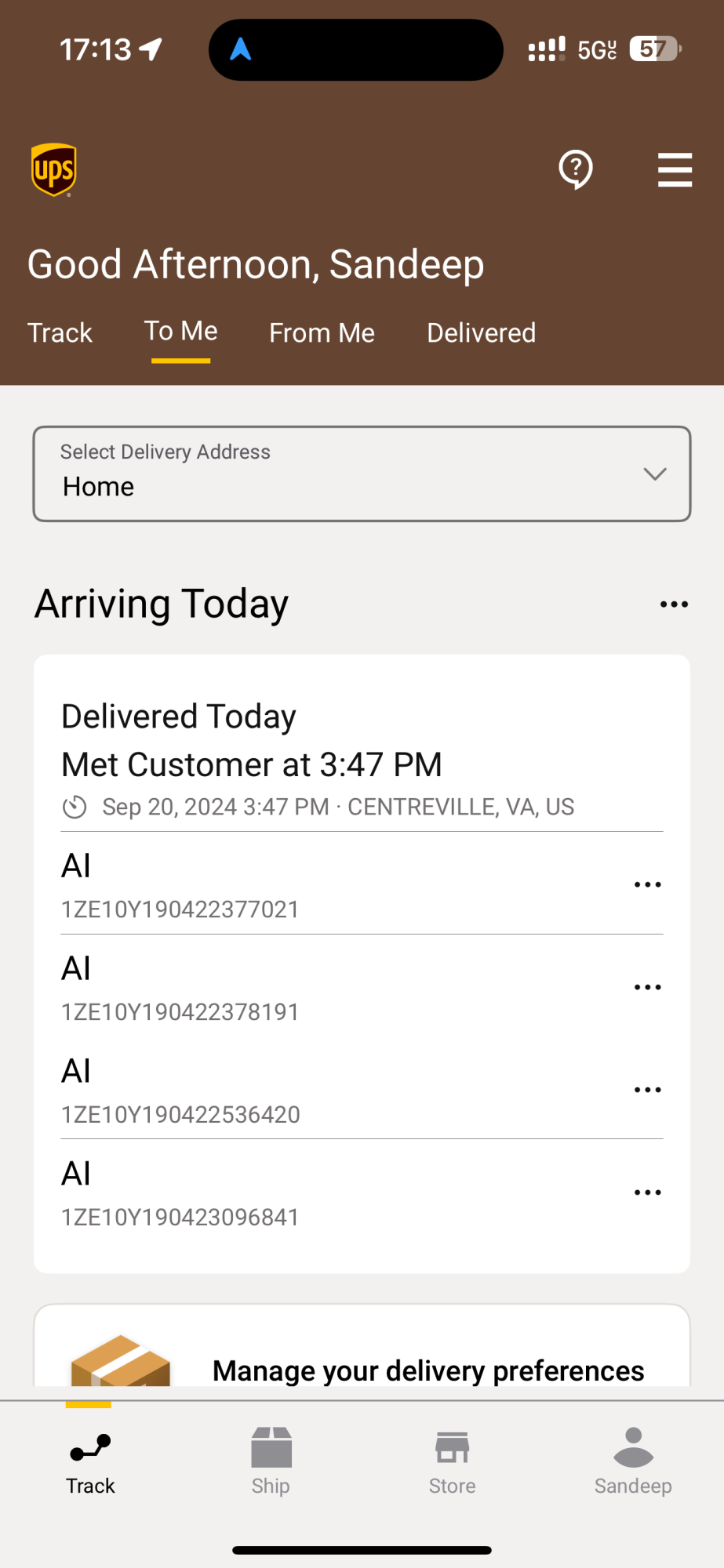Open the Sandeep profile tab
724x1568 pixels.
click(x=633, y=1461)
